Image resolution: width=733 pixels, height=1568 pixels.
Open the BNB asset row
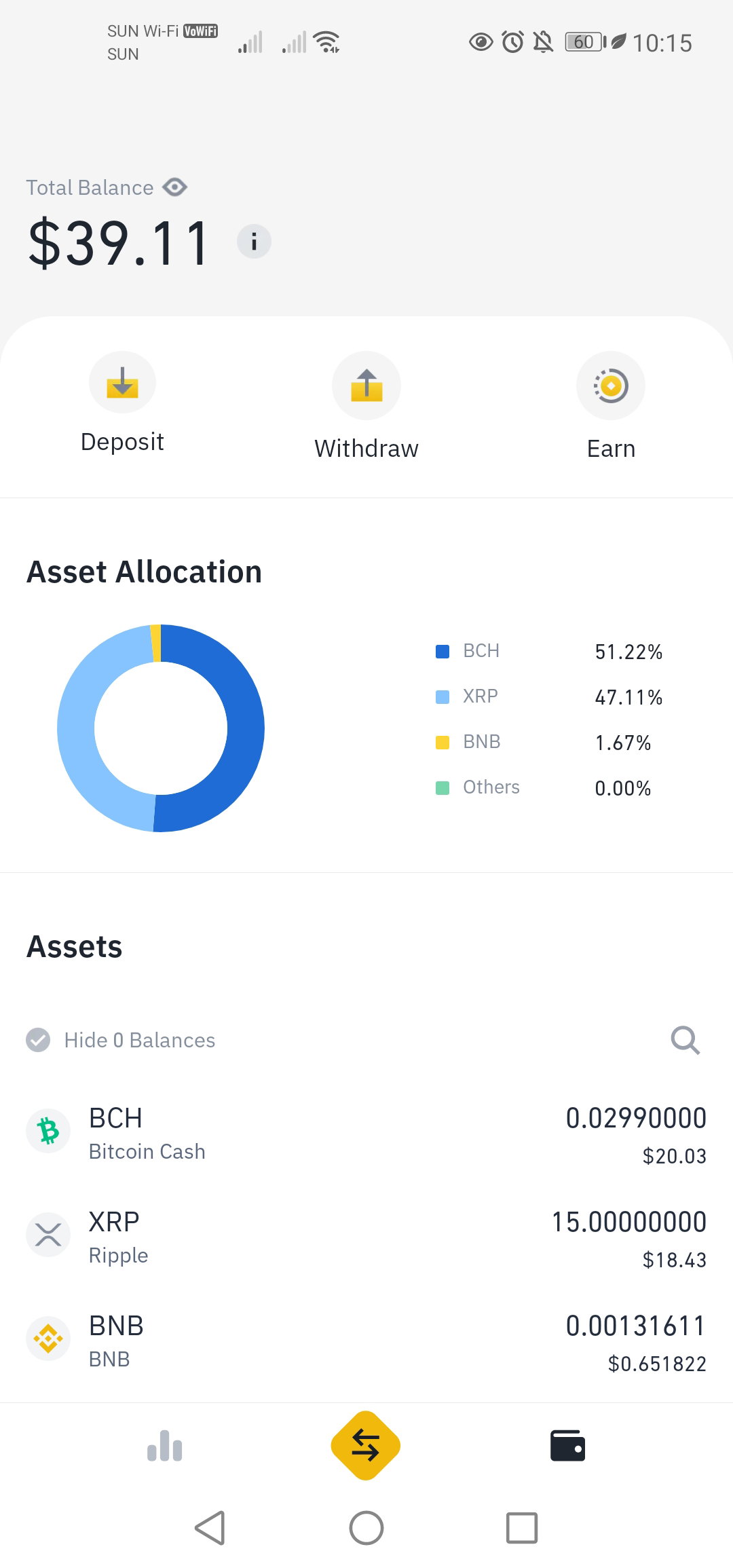[366, 1341]
